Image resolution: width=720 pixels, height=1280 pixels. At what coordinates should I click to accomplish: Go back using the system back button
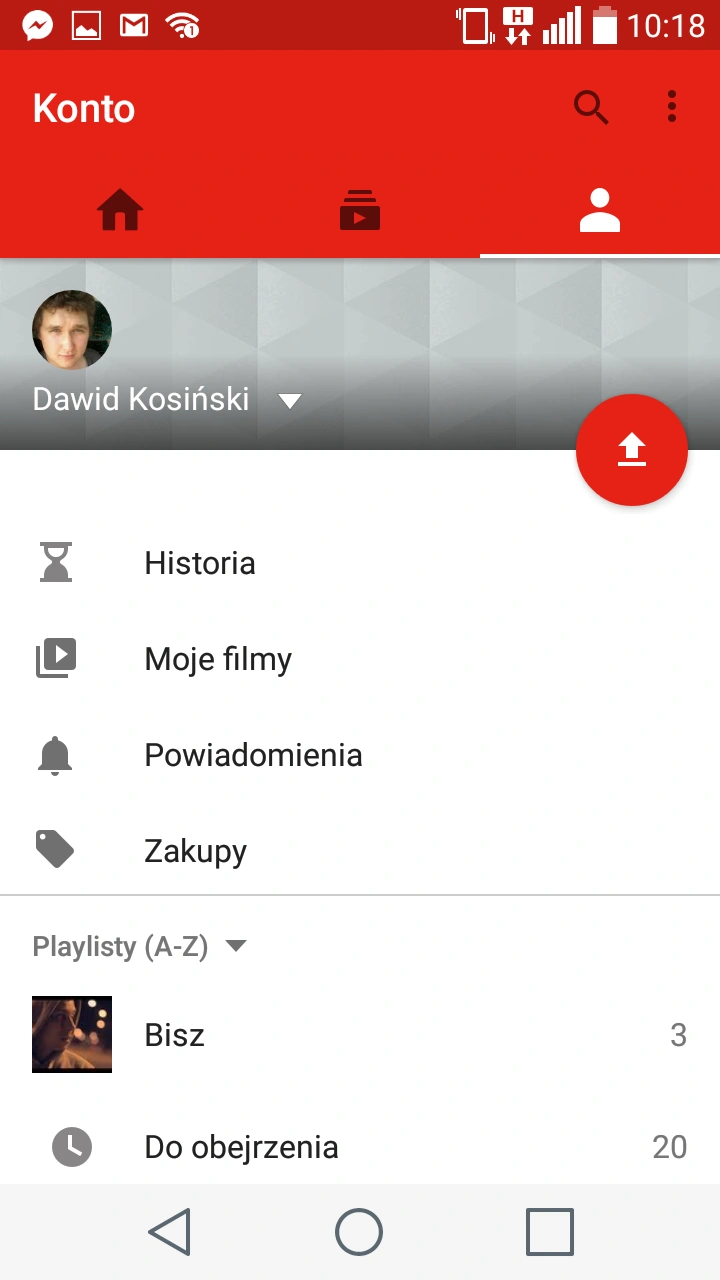[170, 1232]
